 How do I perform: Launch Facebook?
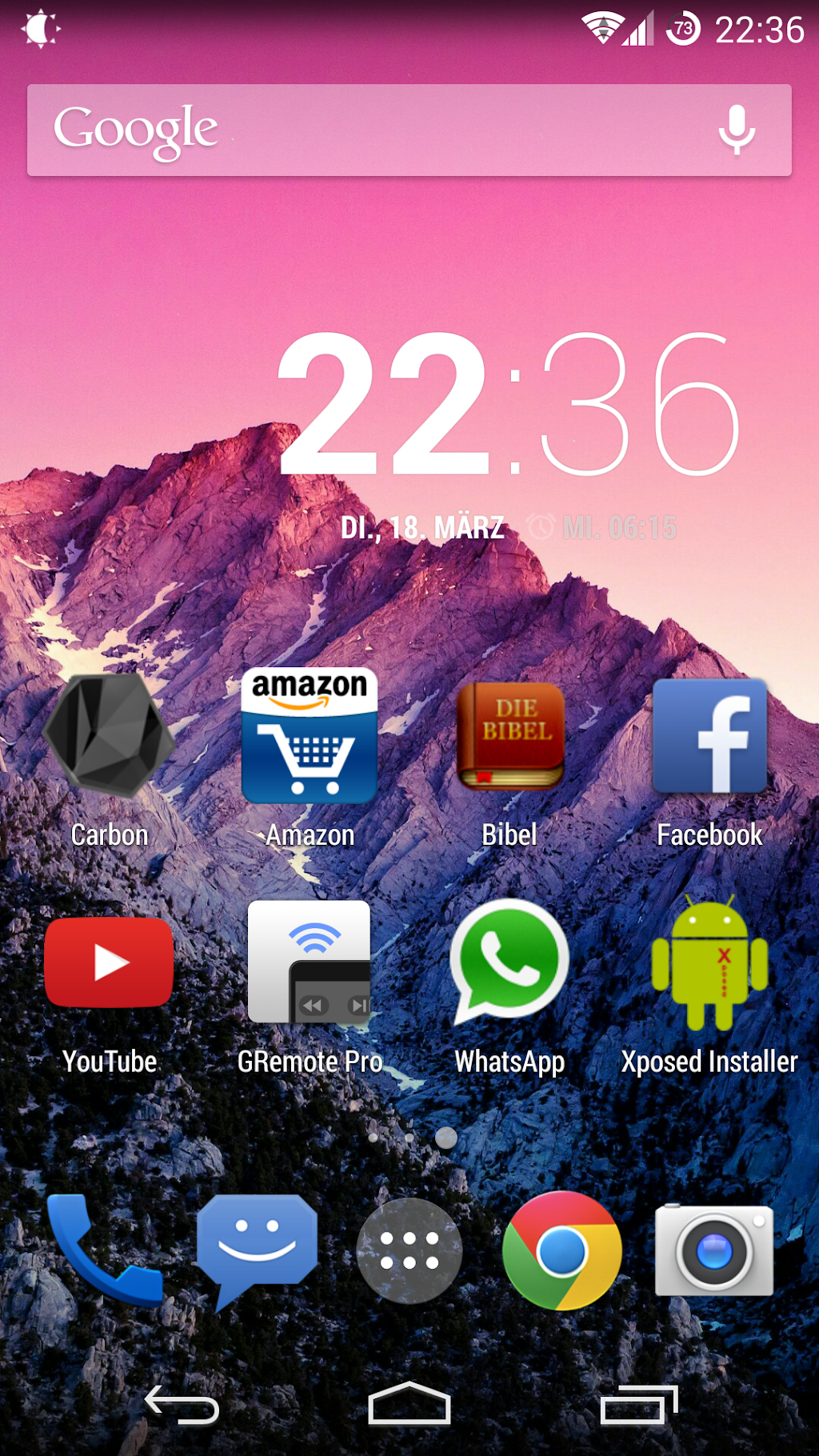709,736
